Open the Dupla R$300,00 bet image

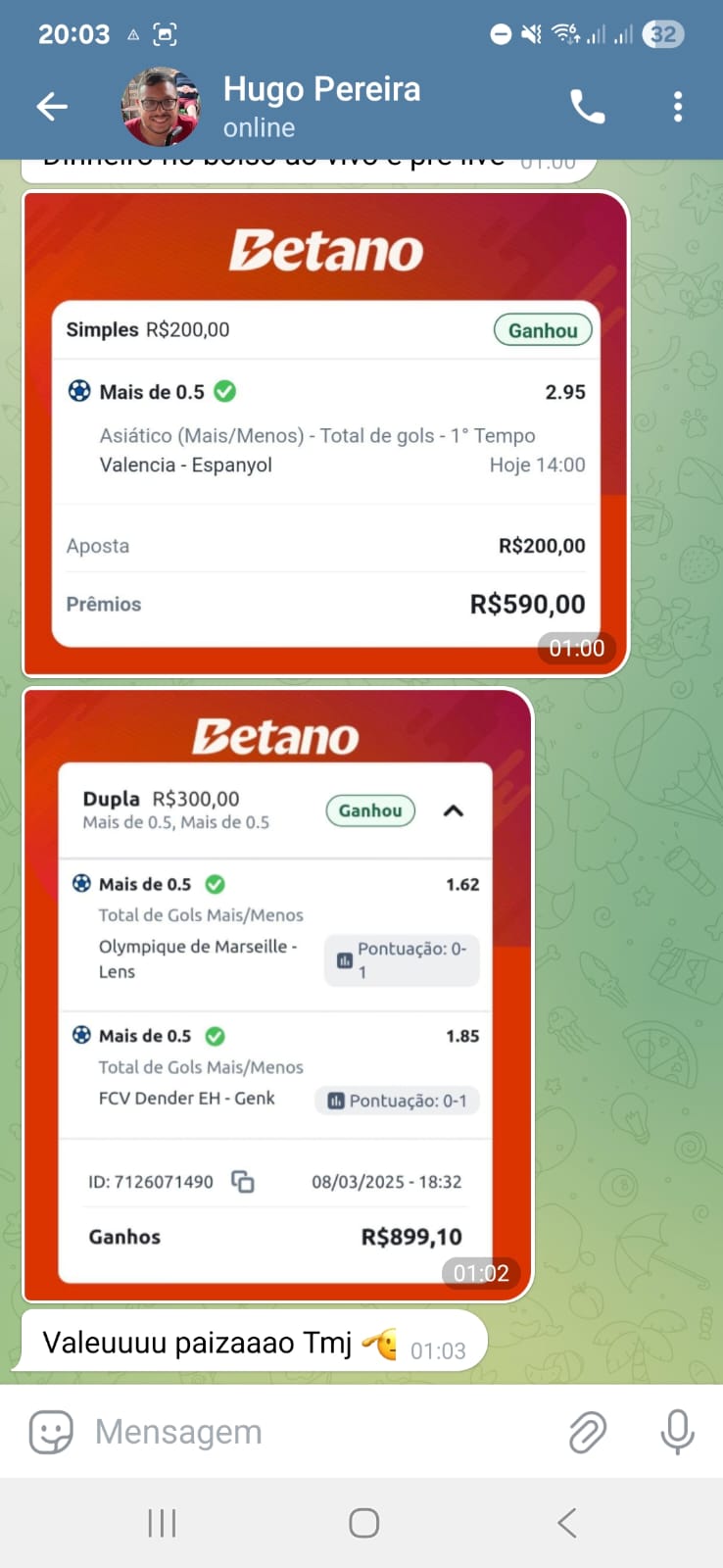click(276, 995)
